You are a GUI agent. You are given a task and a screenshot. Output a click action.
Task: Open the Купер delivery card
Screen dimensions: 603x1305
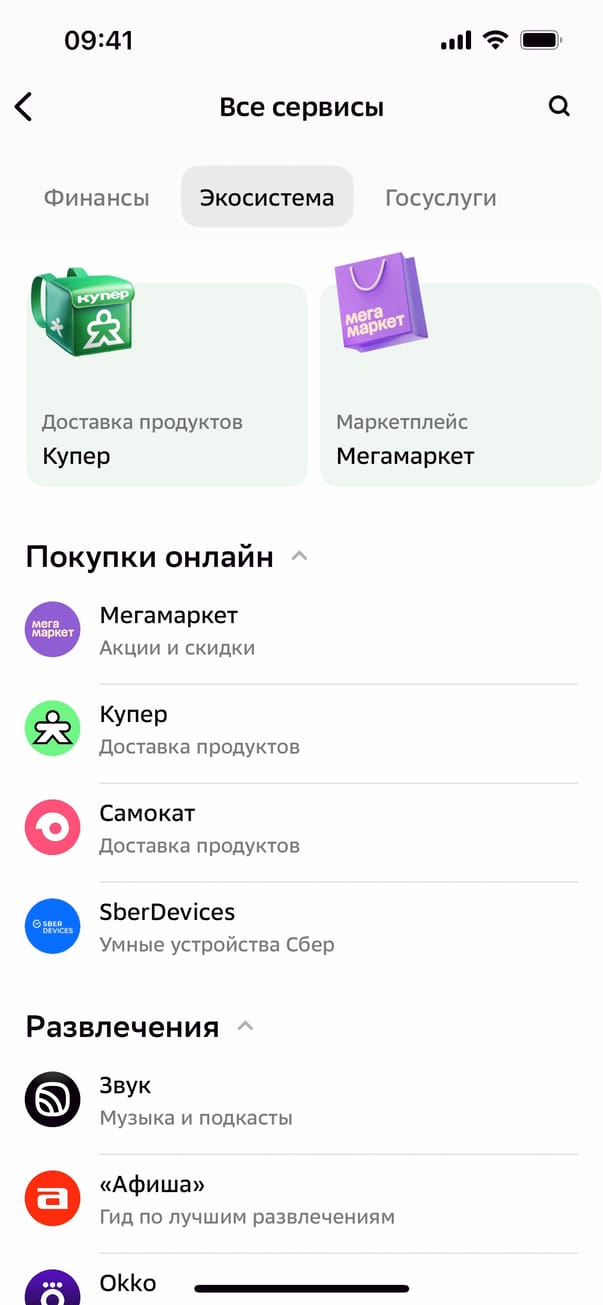pos(166,385)
